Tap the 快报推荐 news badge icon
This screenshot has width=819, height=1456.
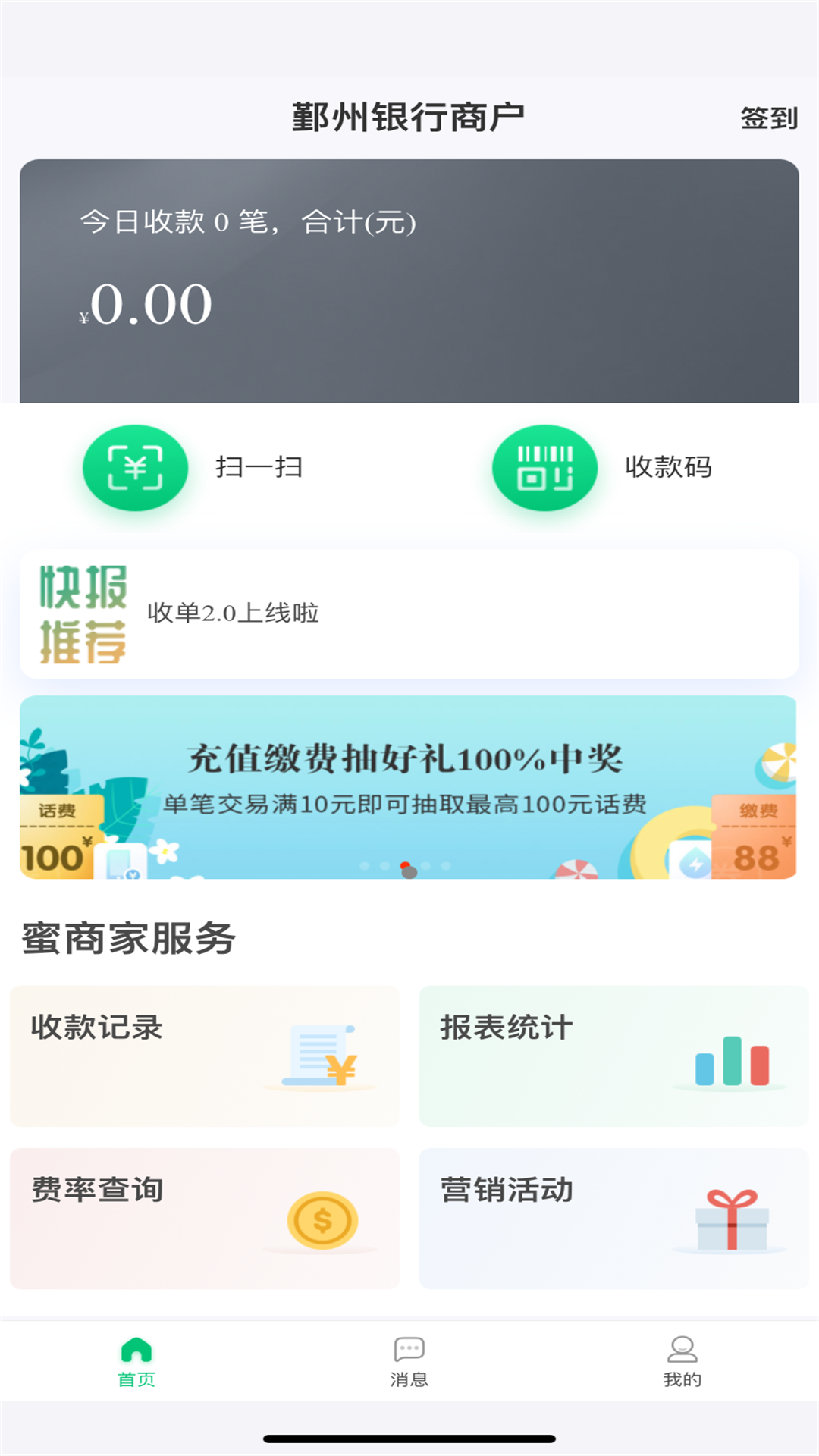(82, 613)
